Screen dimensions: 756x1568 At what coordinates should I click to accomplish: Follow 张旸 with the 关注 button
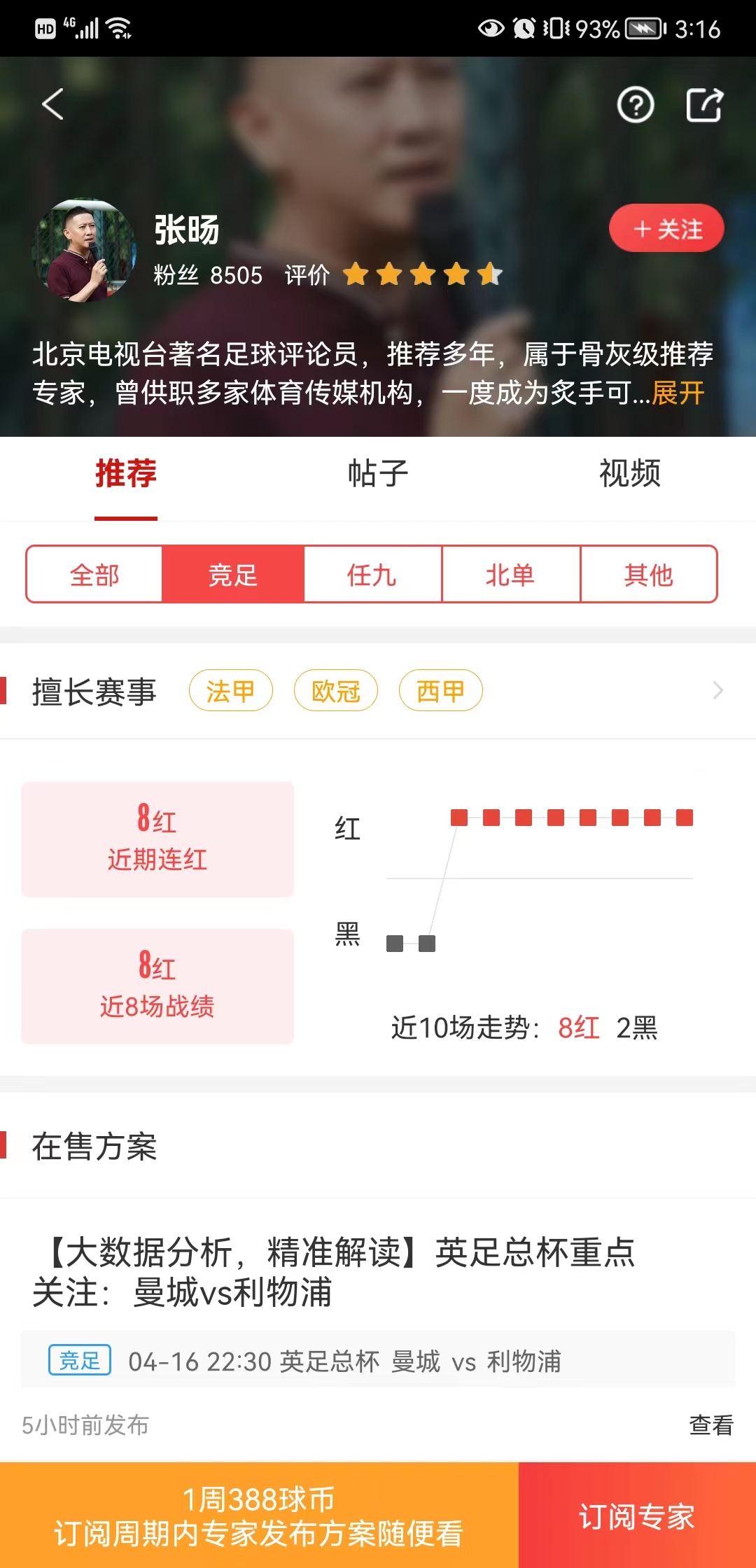tap(666, 228)
